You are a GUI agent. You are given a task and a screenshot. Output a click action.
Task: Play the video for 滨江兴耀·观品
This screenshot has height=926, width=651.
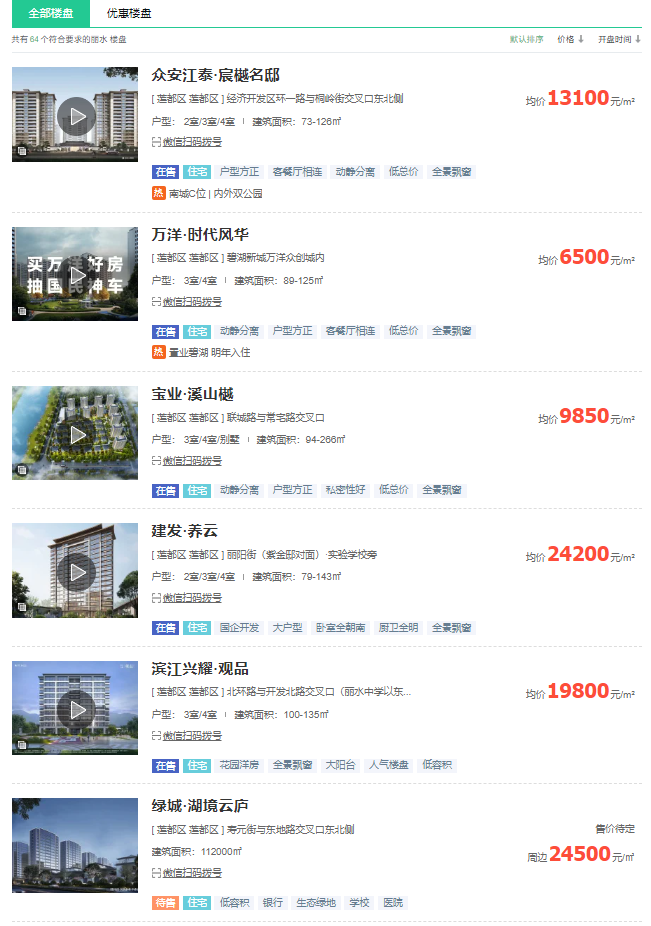pyautogui.click(x=75, y=709)
